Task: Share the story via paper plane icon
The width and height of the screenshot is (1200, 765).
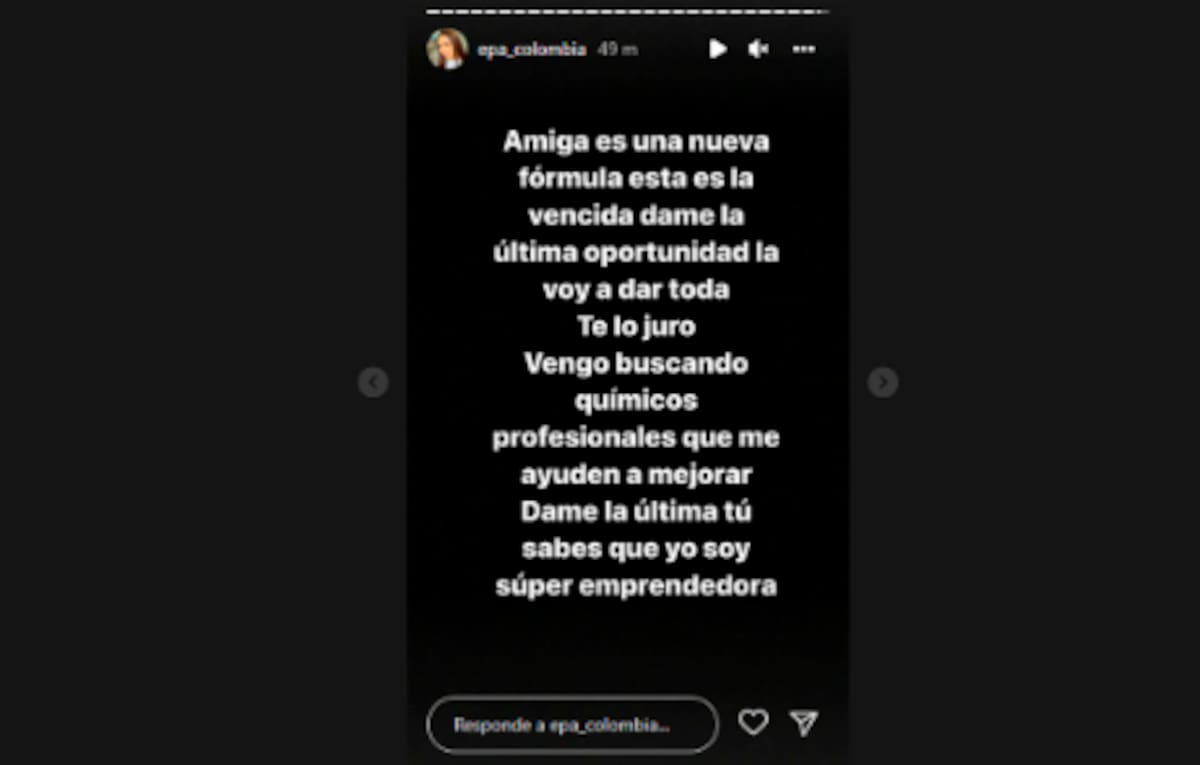Action: click(804, 723)
